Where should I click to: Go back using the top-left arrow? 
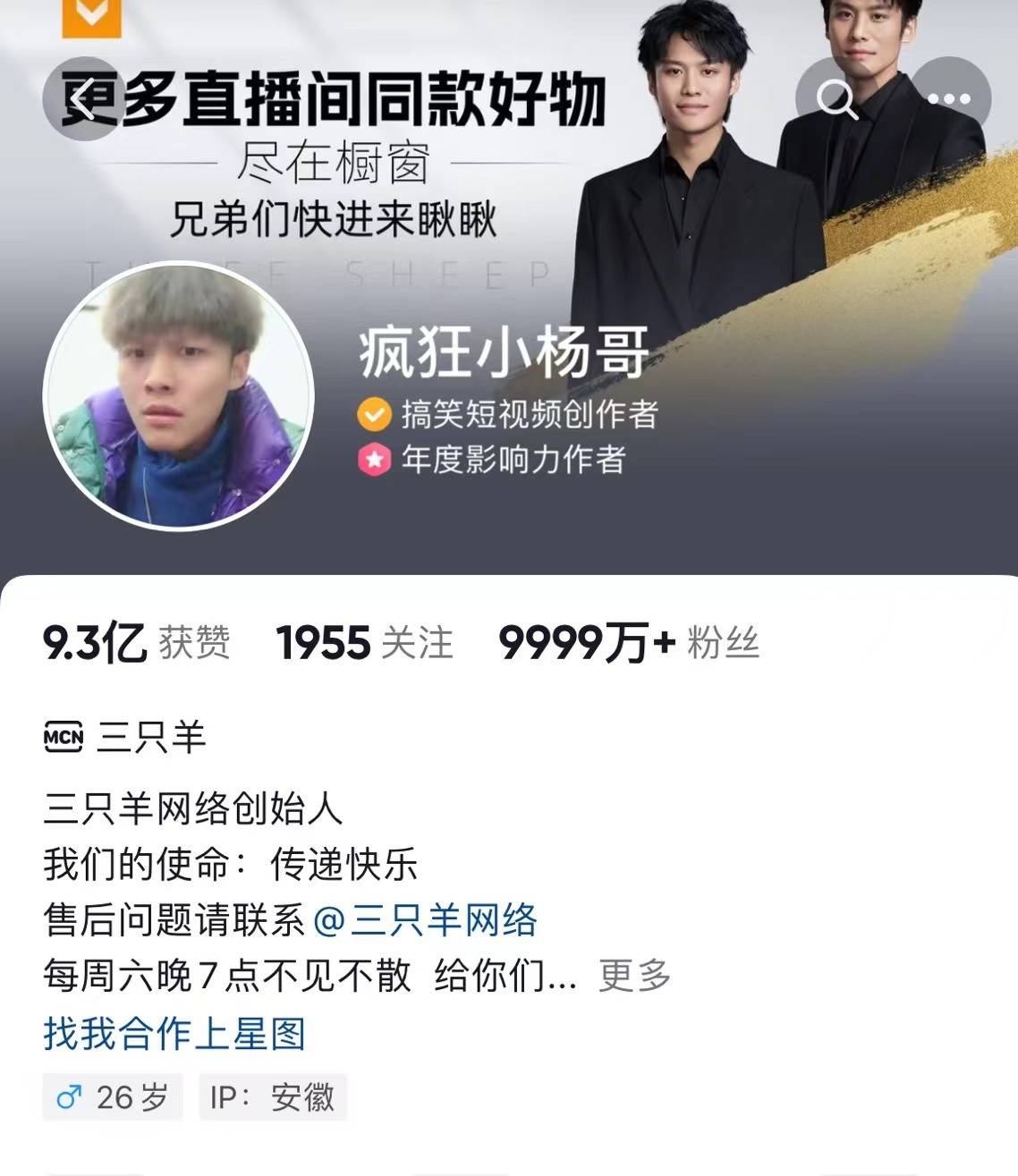click(82, 99)
